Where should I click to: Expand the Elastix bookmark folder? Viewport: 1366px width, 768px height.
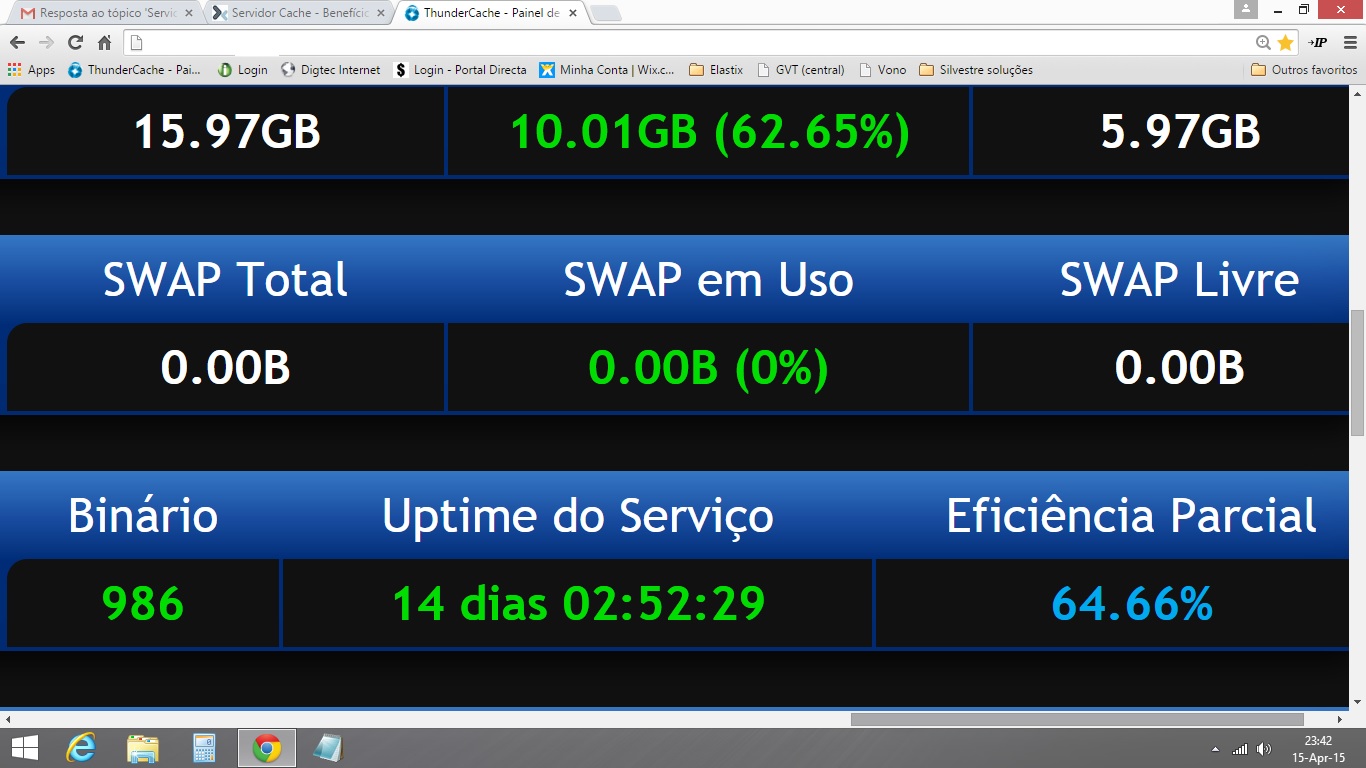coord(716,70)
